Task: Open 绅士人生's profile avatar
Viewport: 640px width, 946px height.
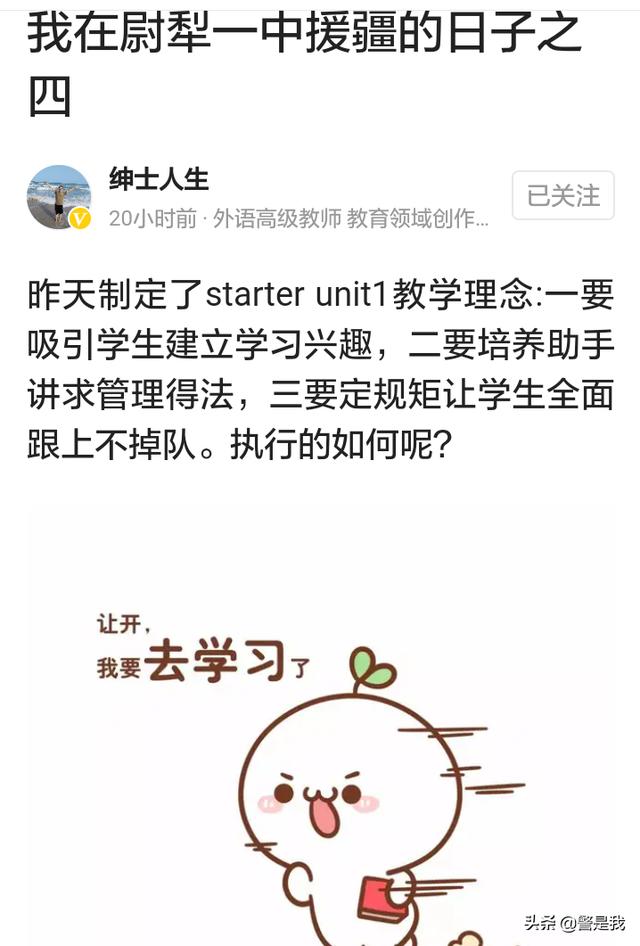Action: click(59, 197)
